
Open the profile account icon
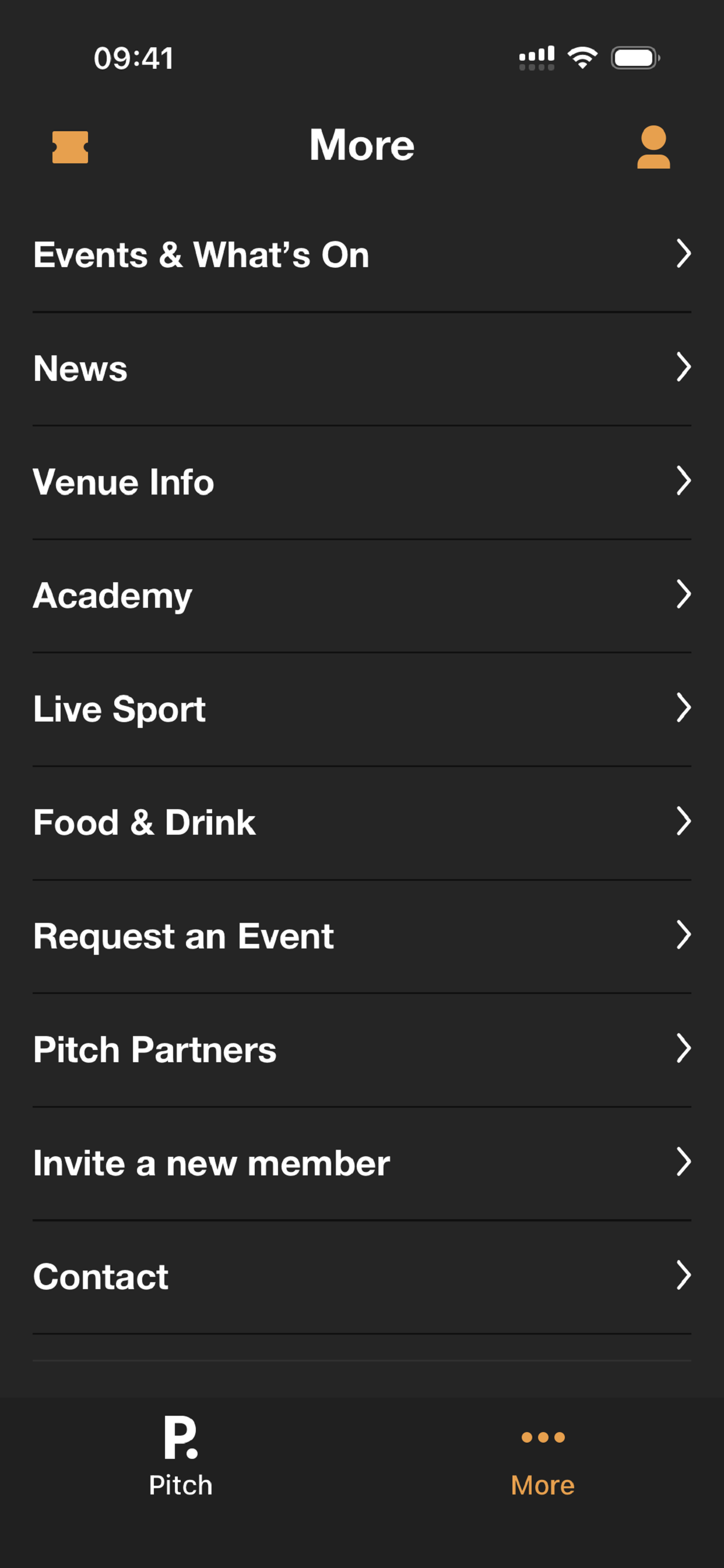(653, 146)
